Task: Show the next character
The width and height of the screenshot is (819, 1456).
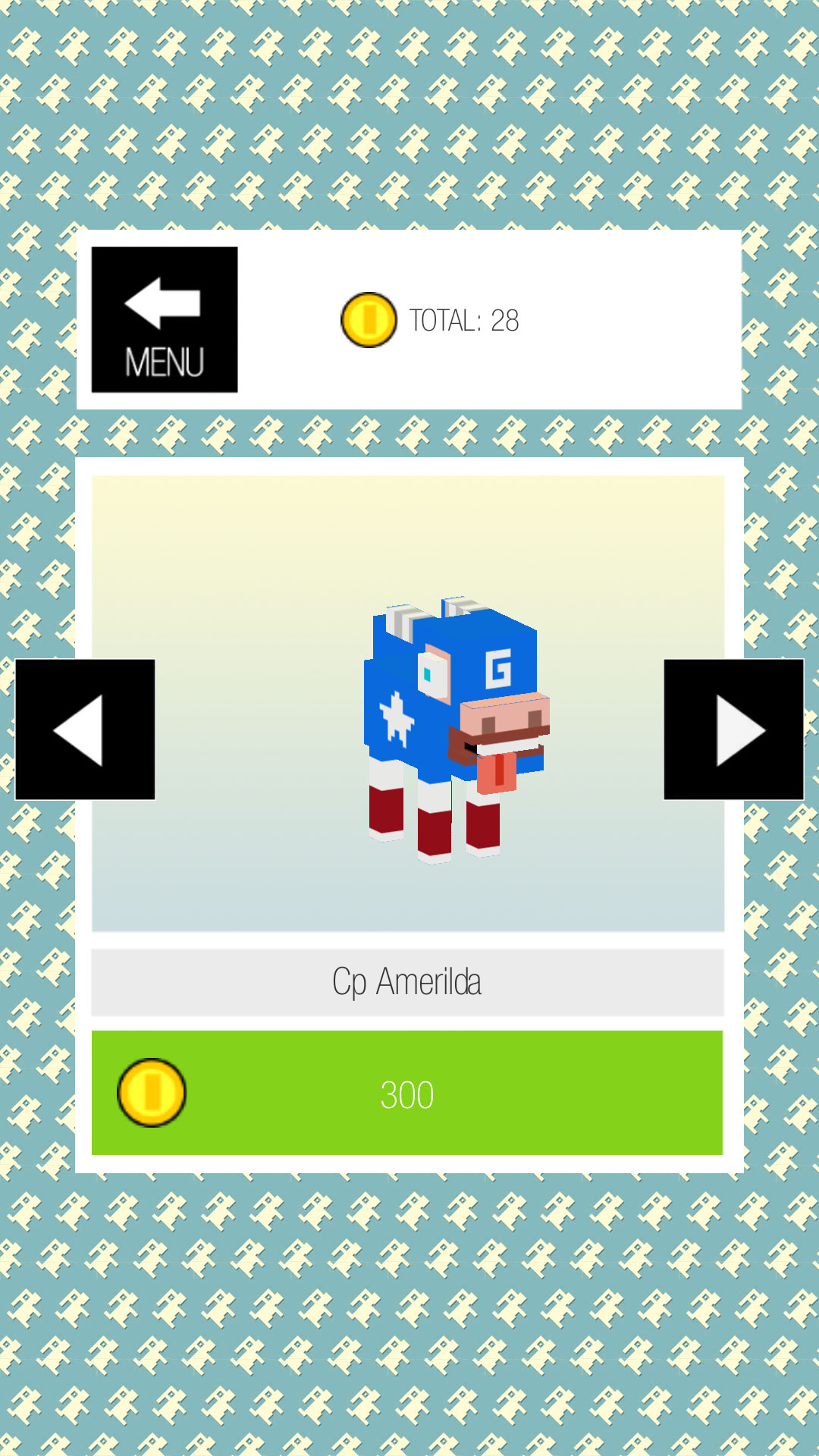Action: [733, 729]
